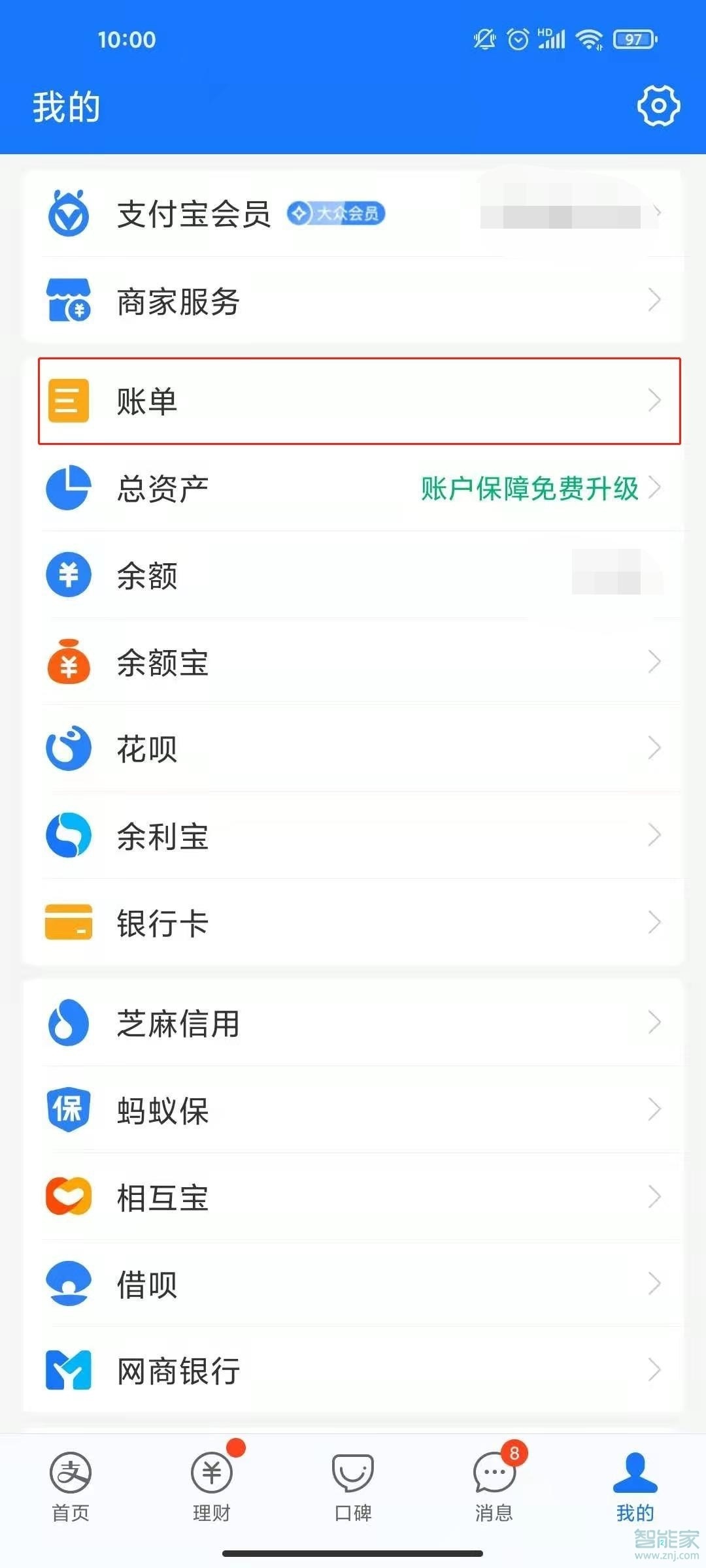Open 账单 bill icon in red box
706x1568 pixels.
(68, 401)
